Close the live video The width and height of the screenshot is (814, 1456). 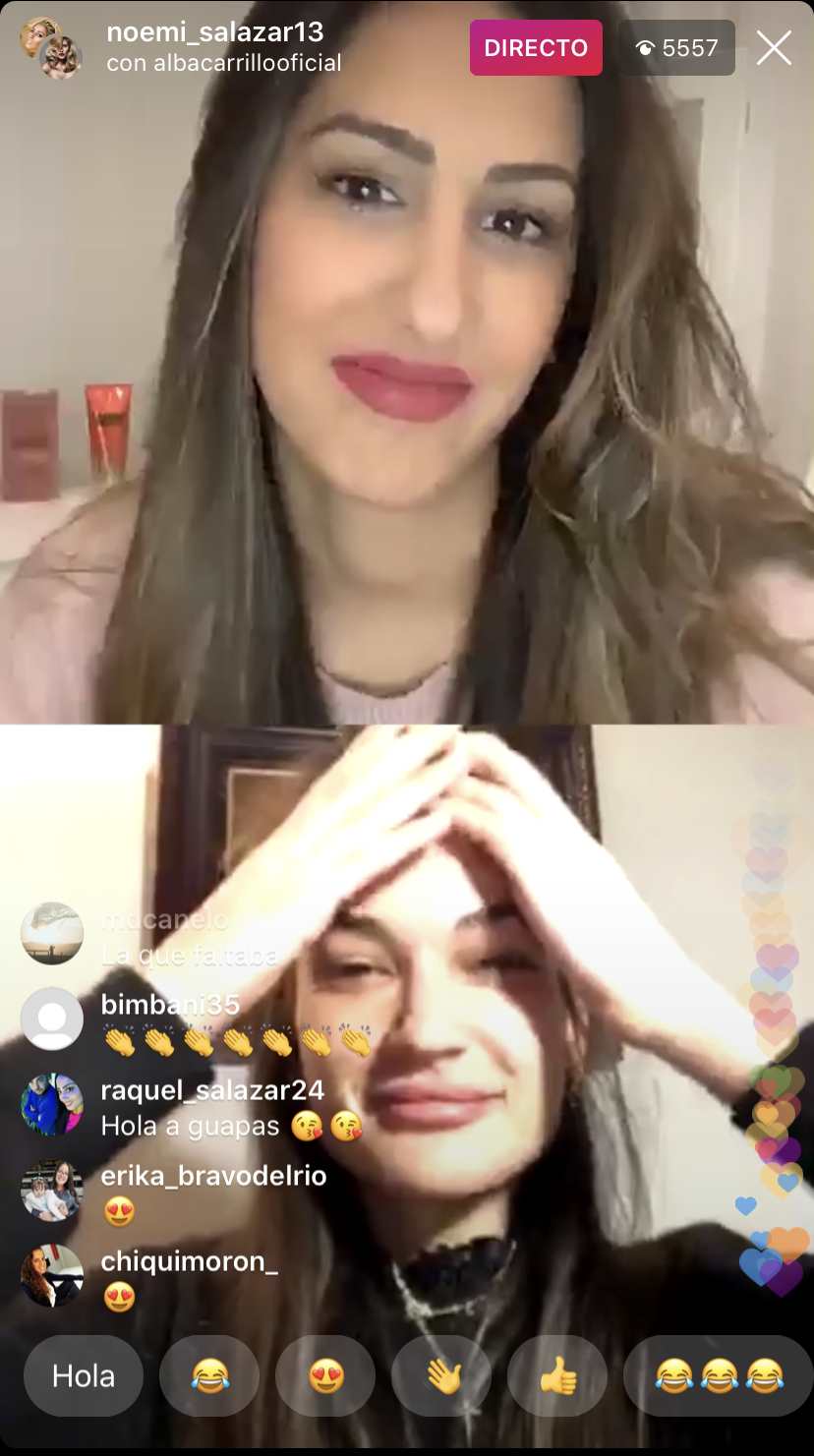coord(774,47)
